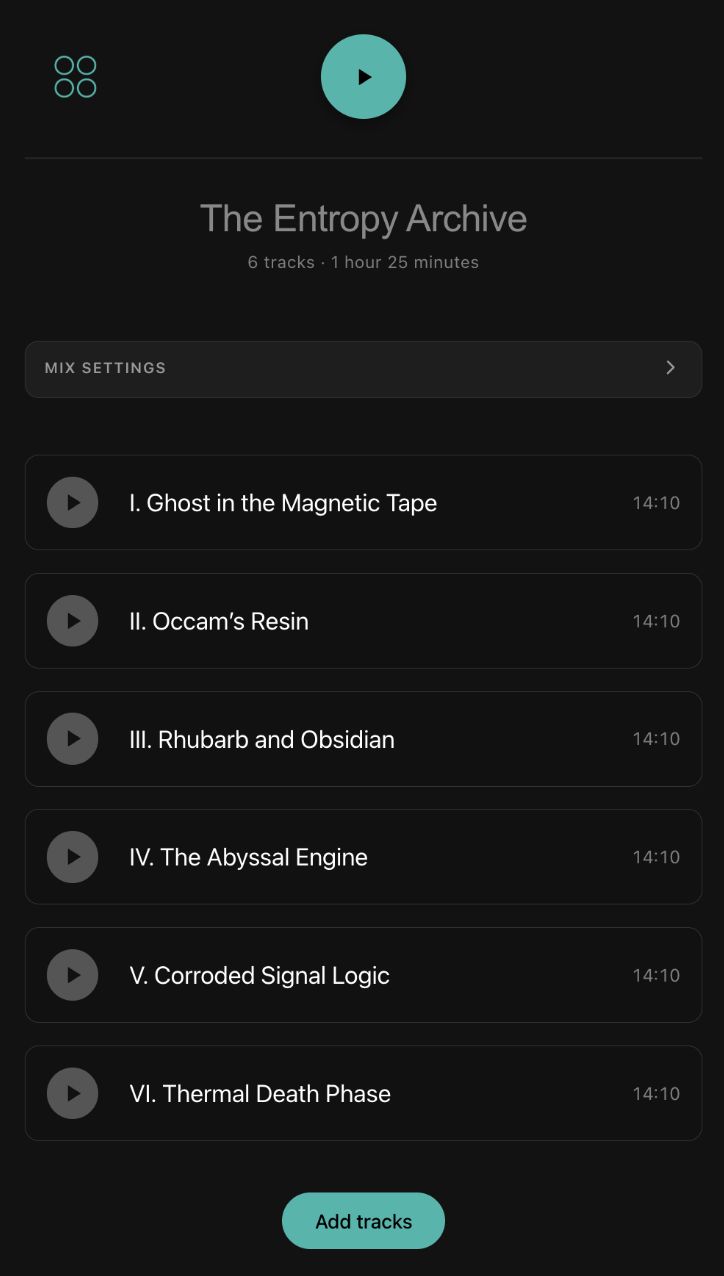Click the four-circles grid icon
Screen dimensions: 724x1276
click(x=75, y=75)
